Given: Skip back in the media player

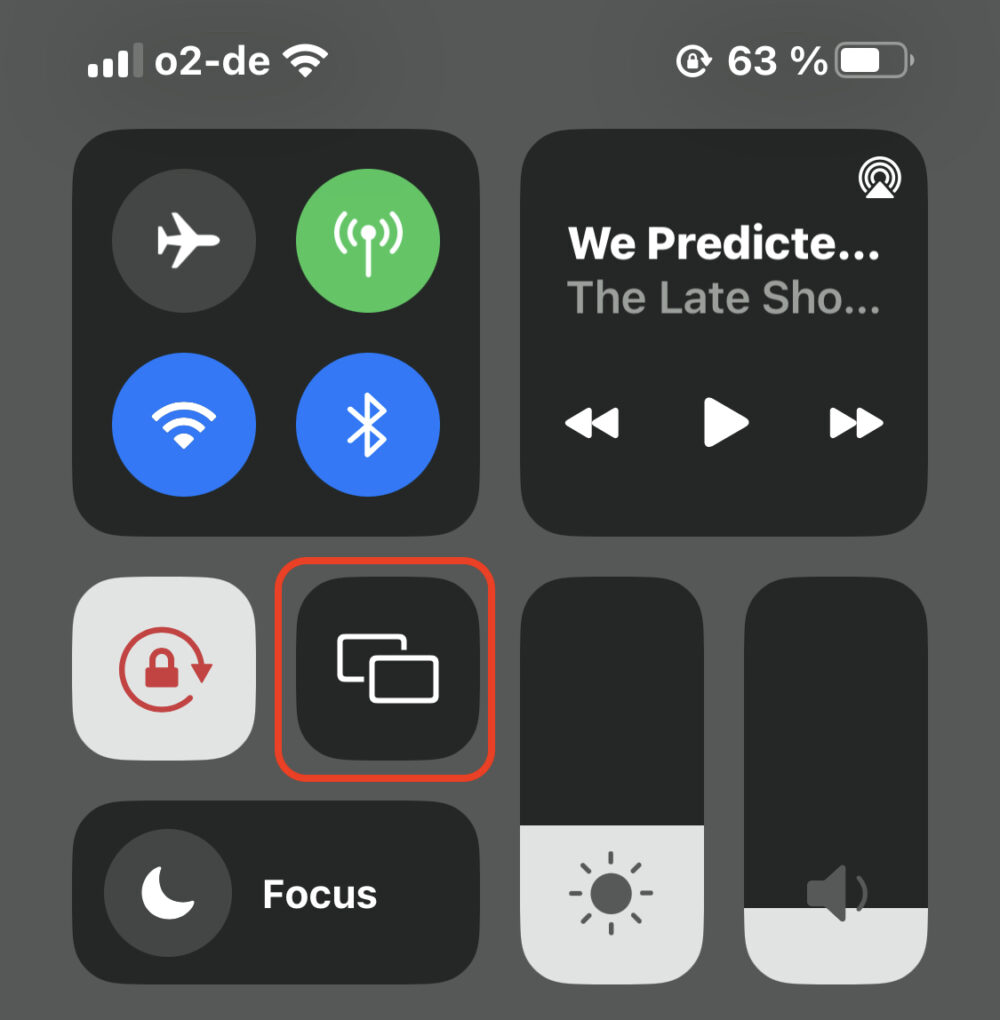Looking at the screenshot, I should pyautogui.click(x=592, y=423).
